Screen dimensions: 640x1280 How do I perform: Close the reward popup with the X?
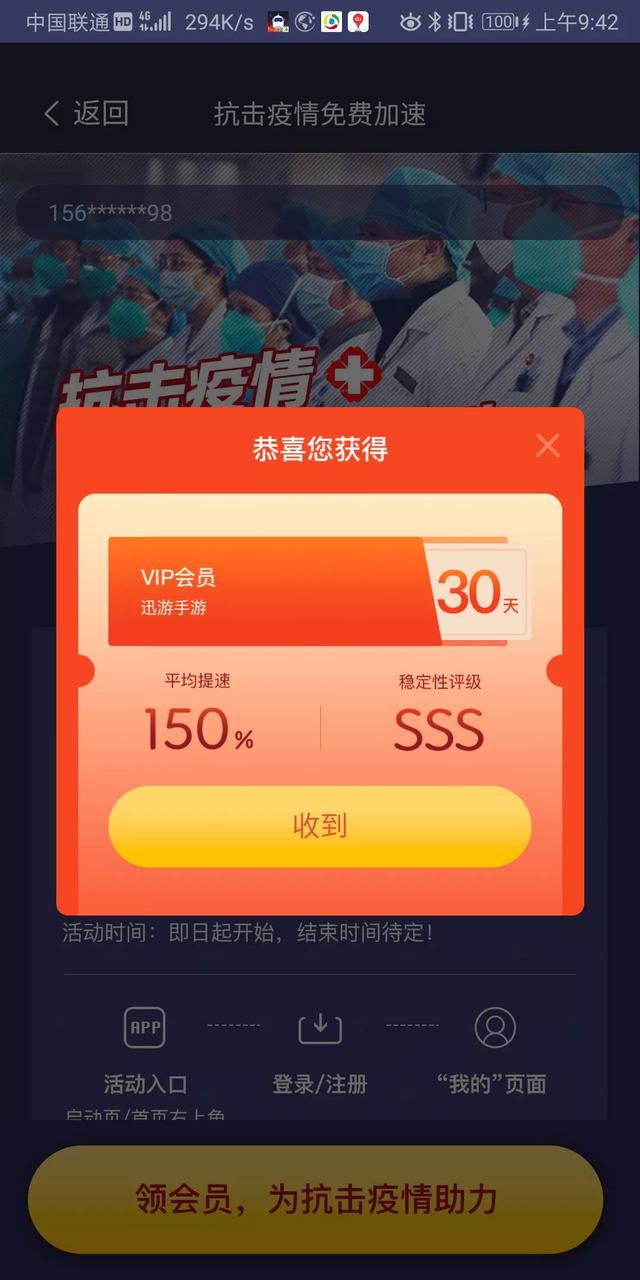[x=547, y=445]
